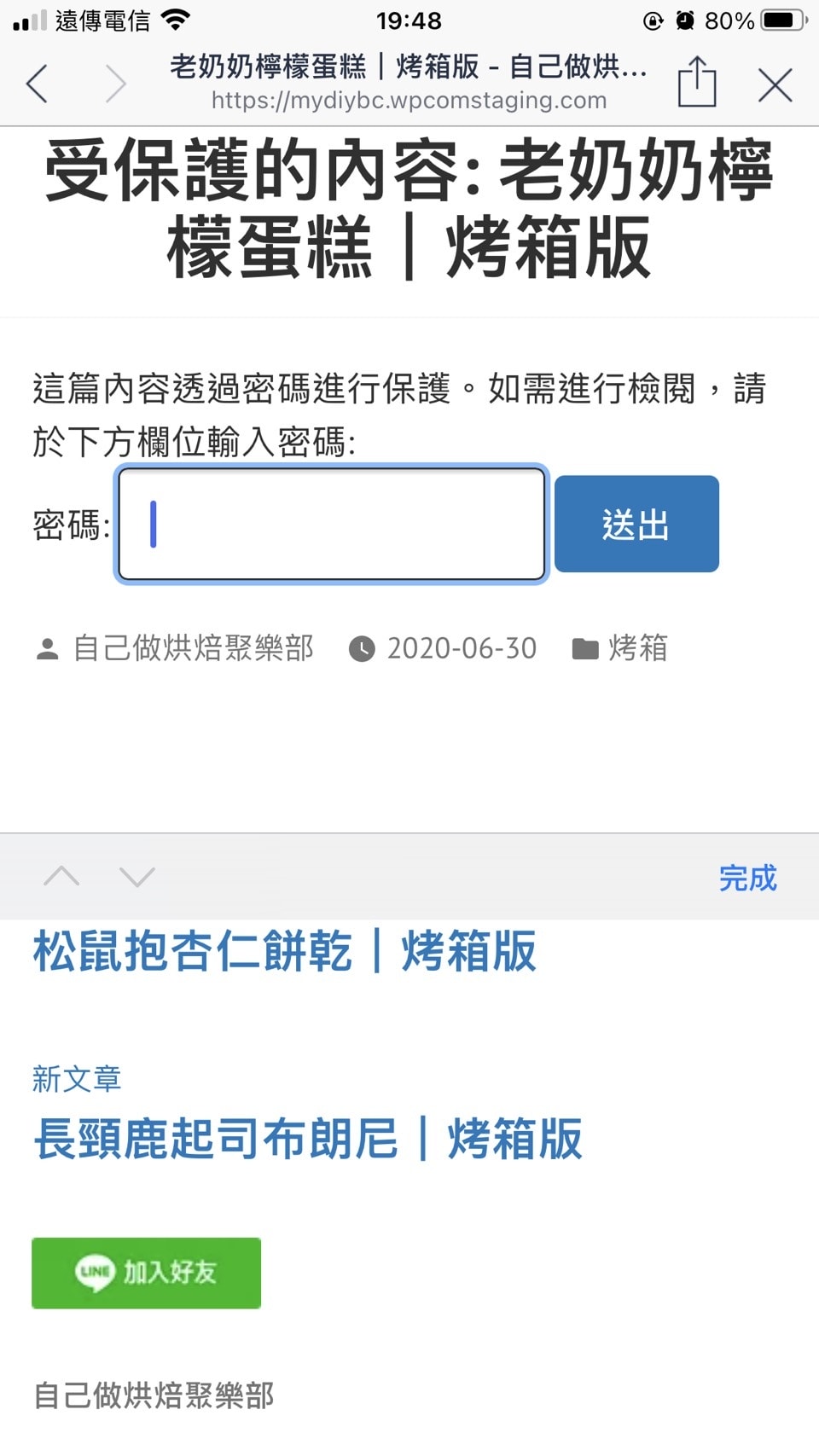Collapse the keyboard with the down chevron
Image resolution: width=819 pixels, height=1456 pixels.
click(136, 876)
